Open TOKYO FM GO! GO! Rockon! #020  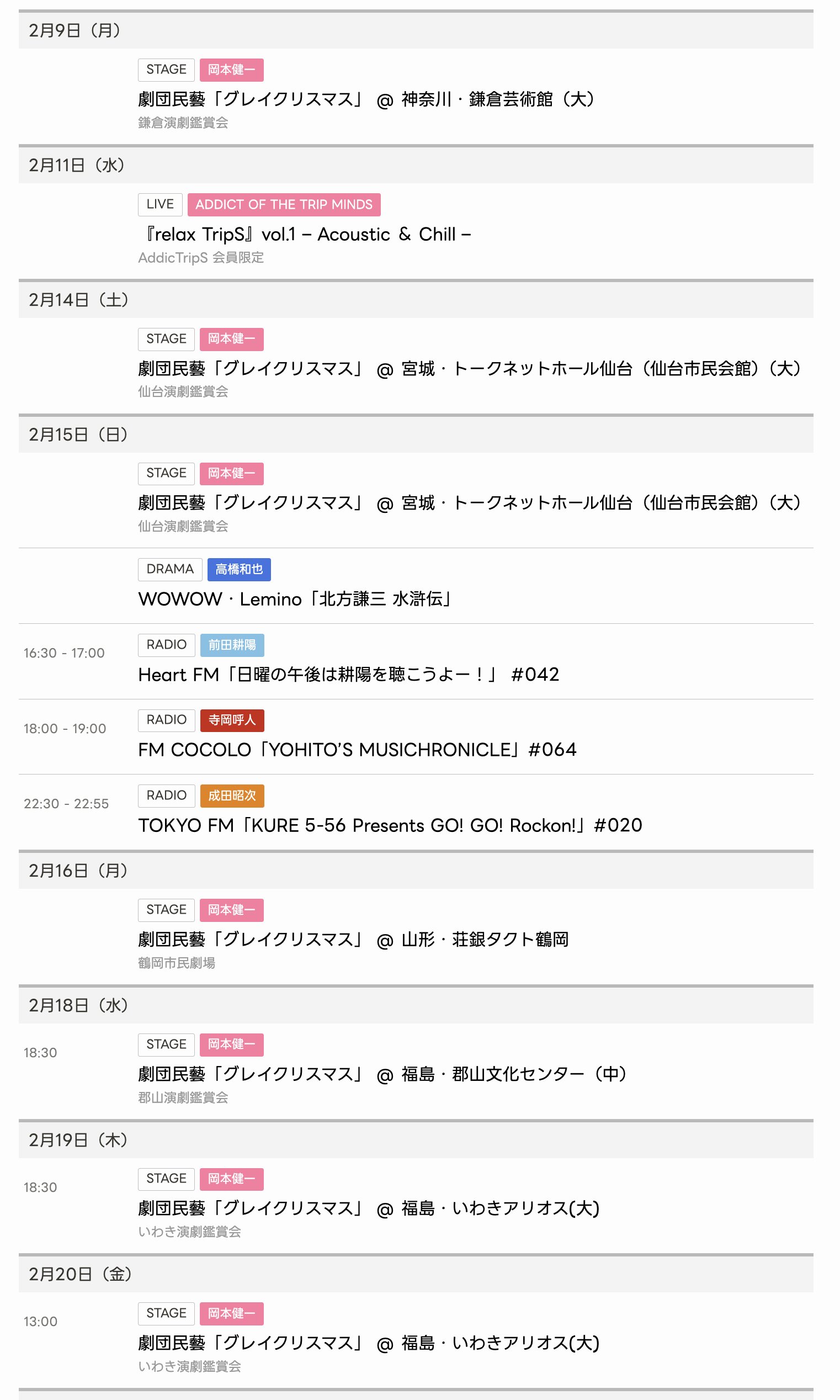[x=390, y=825]
